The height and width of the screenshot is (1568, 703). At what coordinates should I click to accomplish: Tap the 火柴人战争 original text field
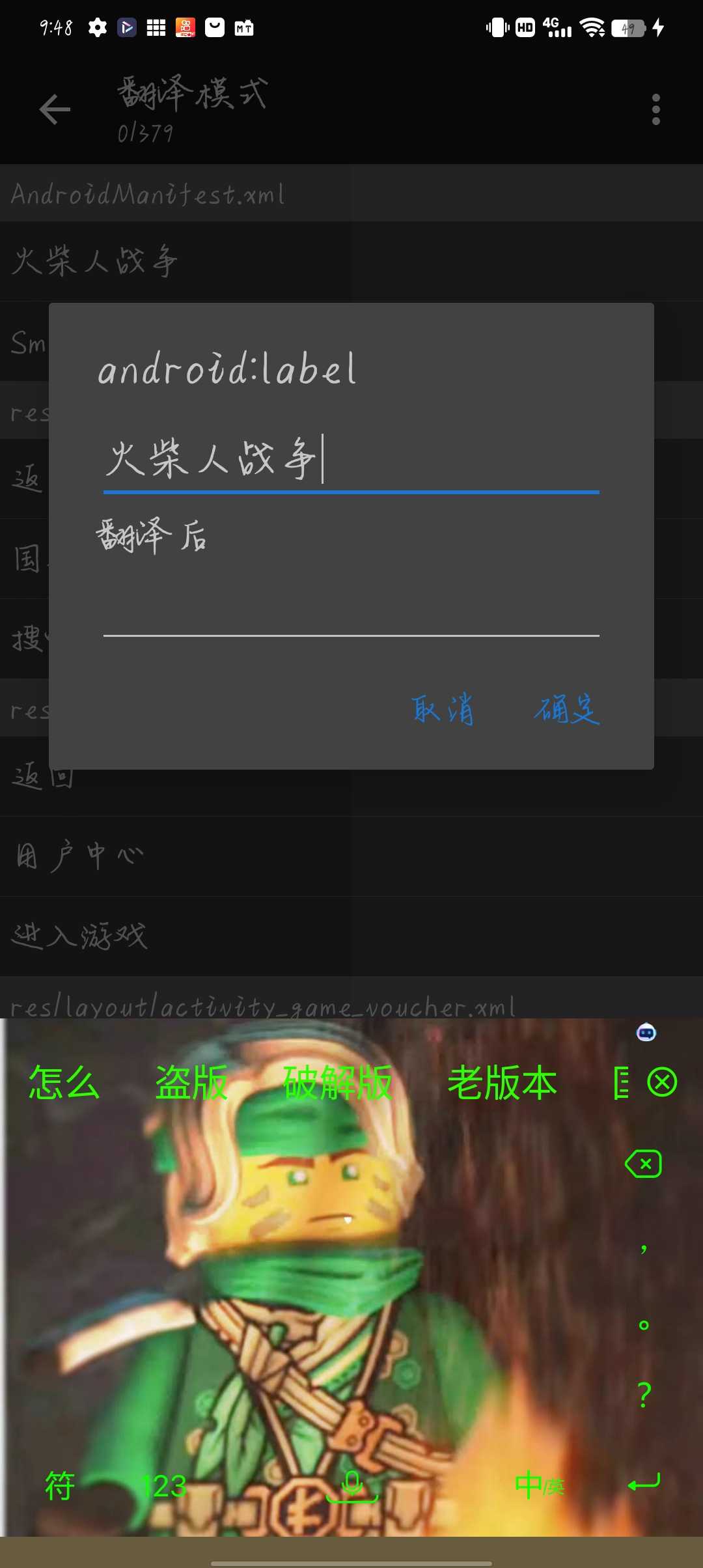351,459
